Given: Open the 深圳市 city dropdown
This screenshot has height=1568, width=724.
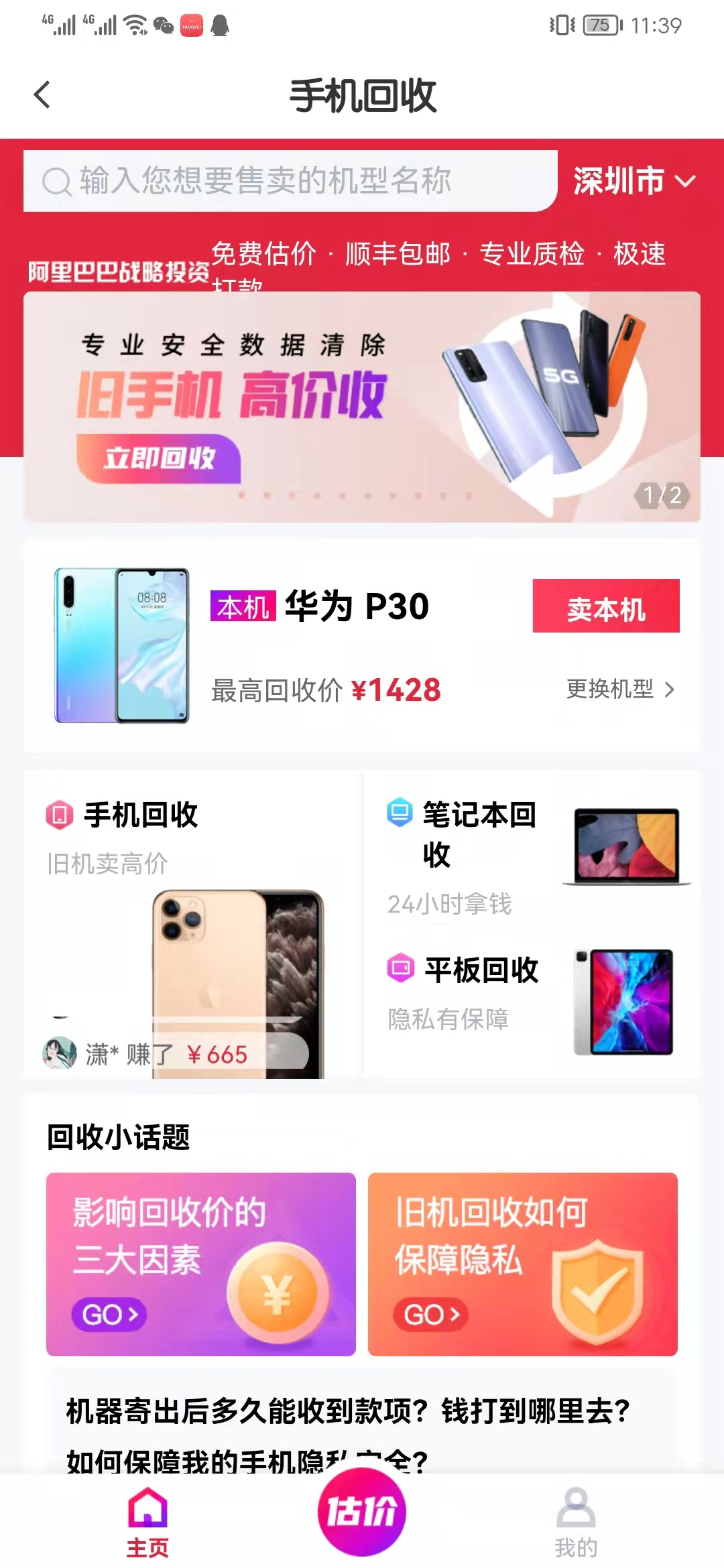Looking at the screenshot, I should coord(633,181).
